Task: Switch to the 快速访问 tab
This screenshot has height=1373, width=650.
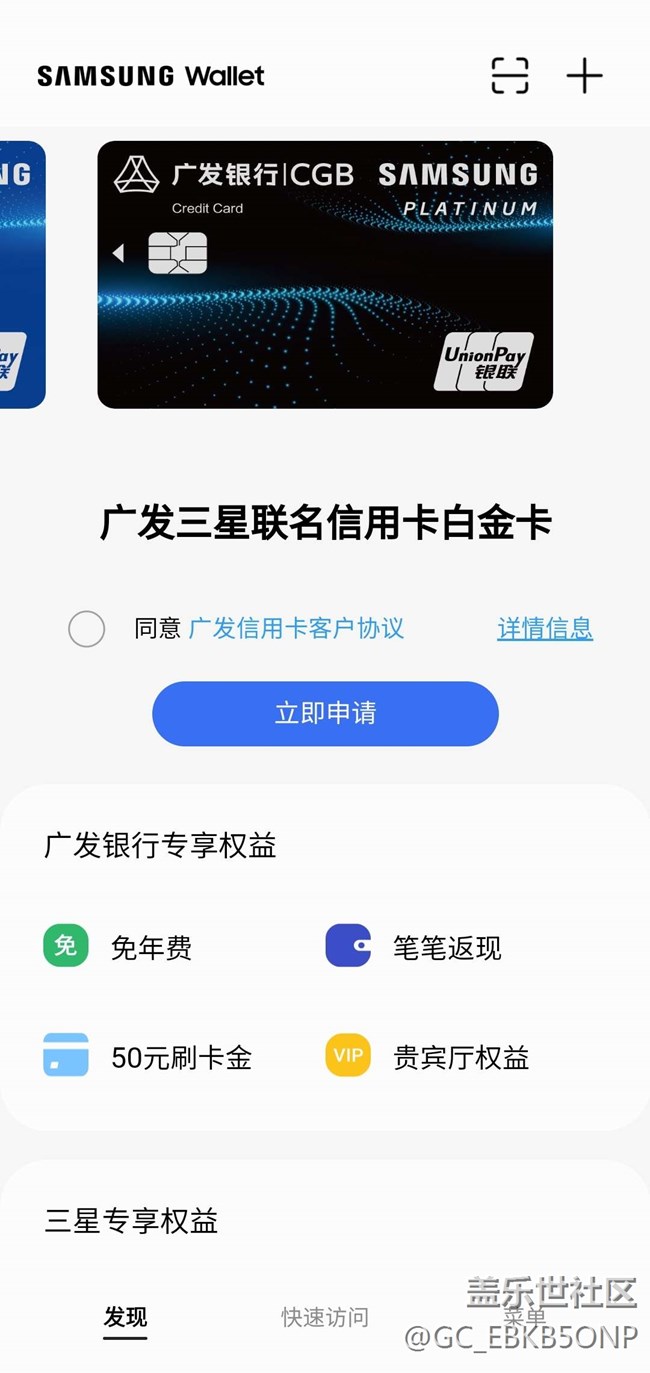Action: (x=325, y=1318)
